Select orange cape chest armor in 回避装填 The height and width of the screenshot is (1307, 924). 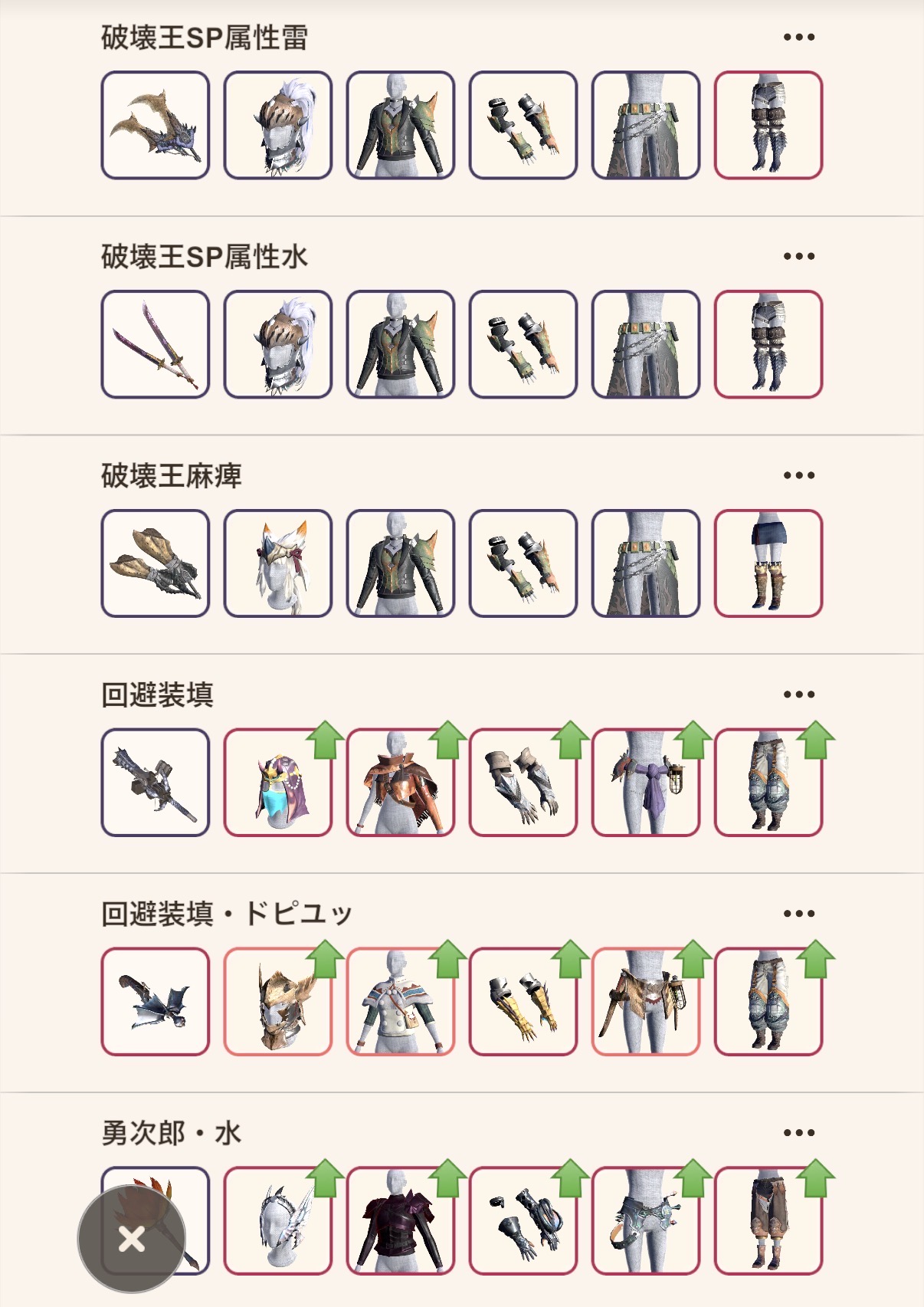(x=401, y=783)
